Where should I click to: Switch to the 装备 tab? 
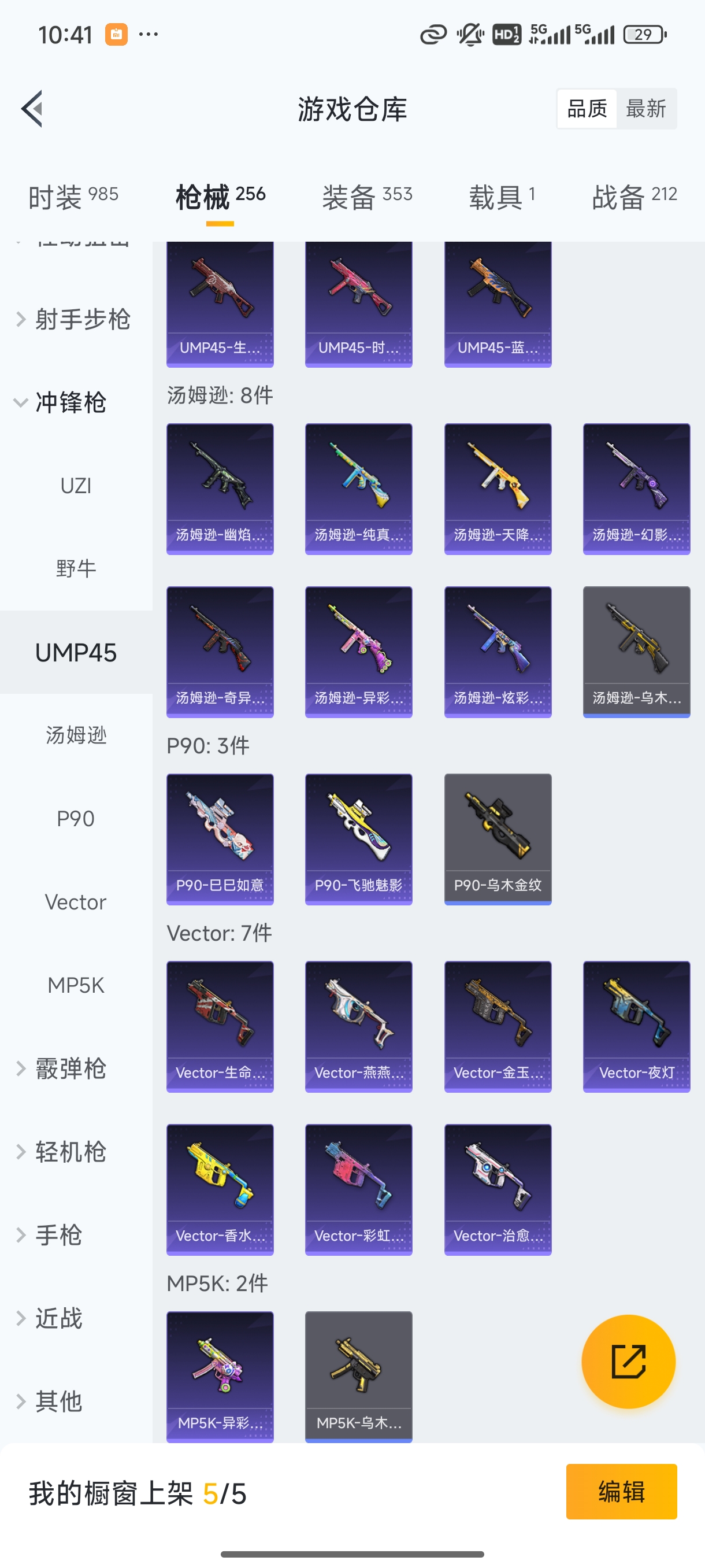(367, 197)
